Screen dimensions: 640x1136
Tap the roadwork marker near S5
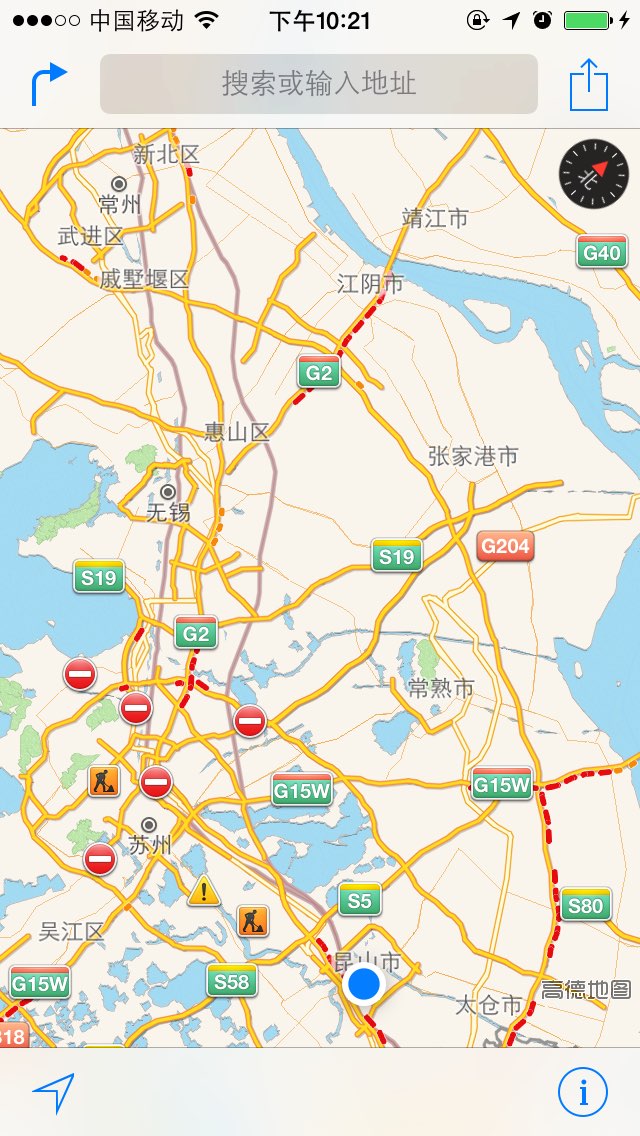tap(253, 921)
